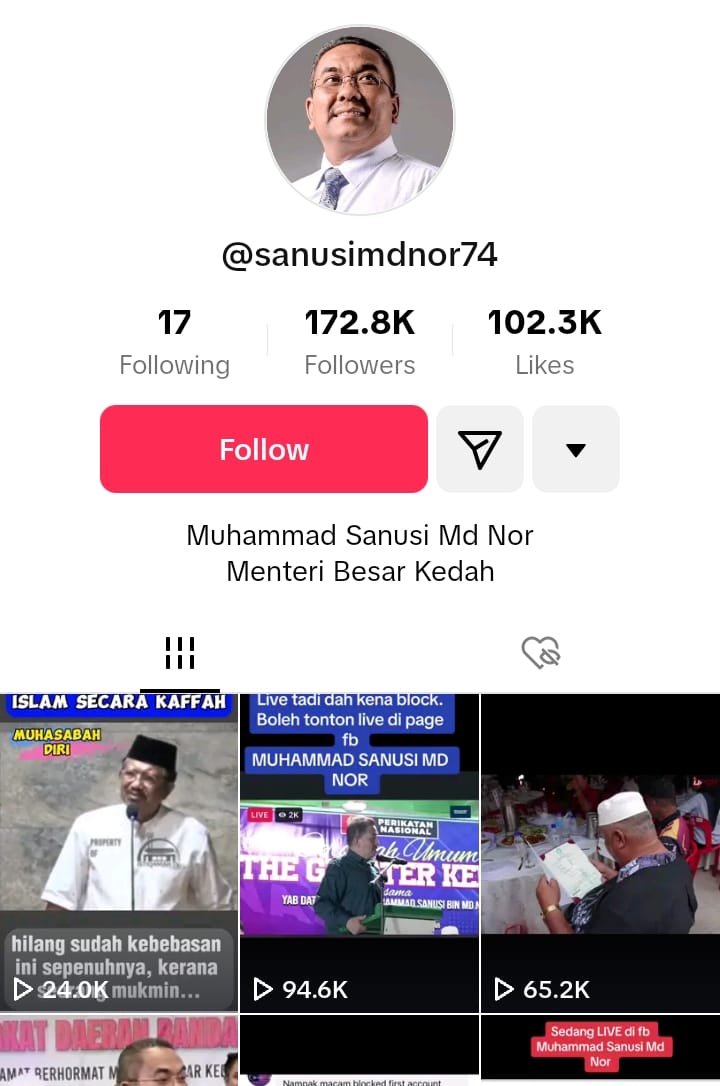This screenshot has width=720, height=1086.
Task: Open the 'Sedang LIVE di fb' video
Action: 600,1050
